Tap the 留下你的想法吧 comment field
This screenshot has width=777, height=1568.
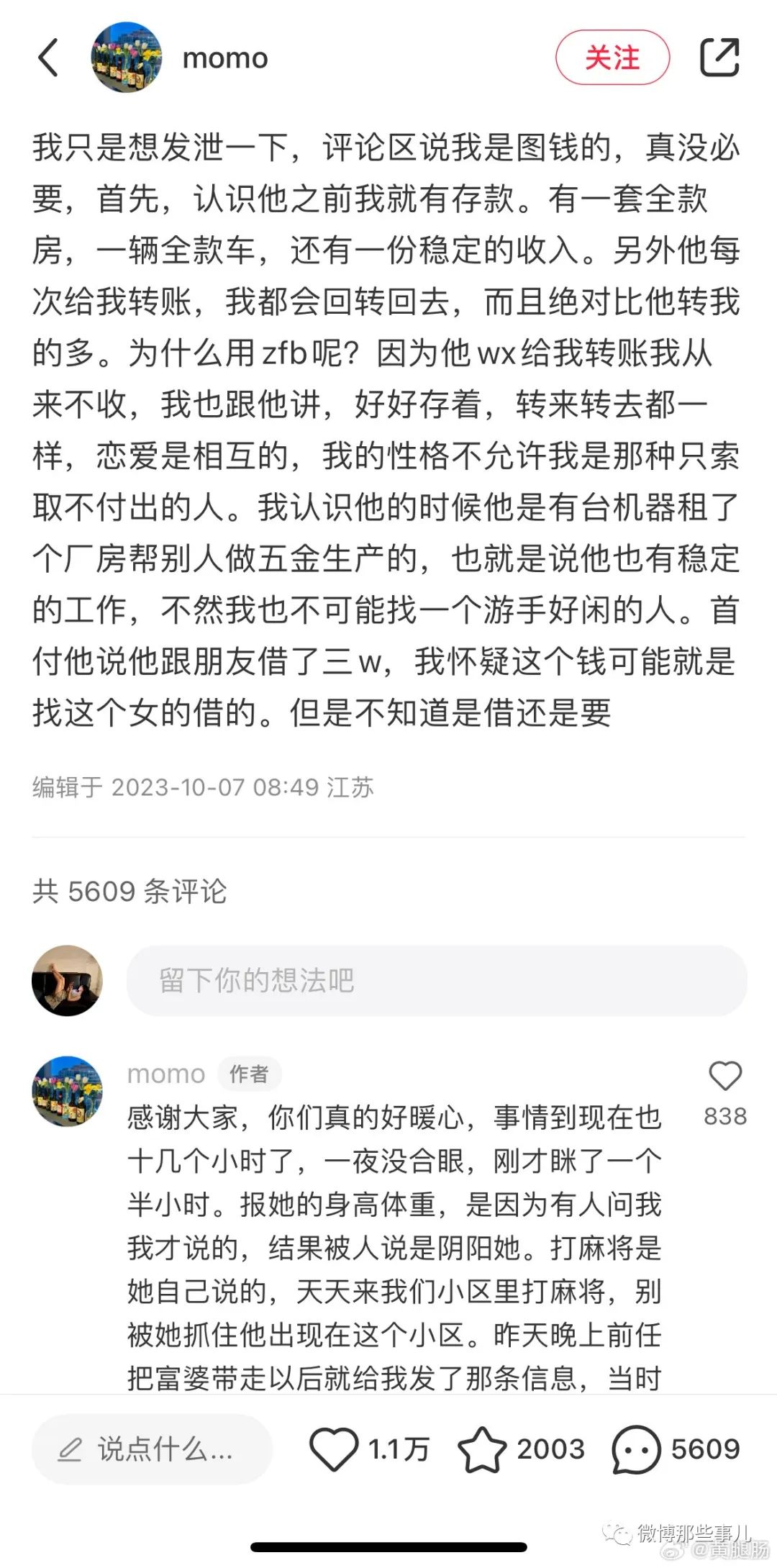click(436, 980)
